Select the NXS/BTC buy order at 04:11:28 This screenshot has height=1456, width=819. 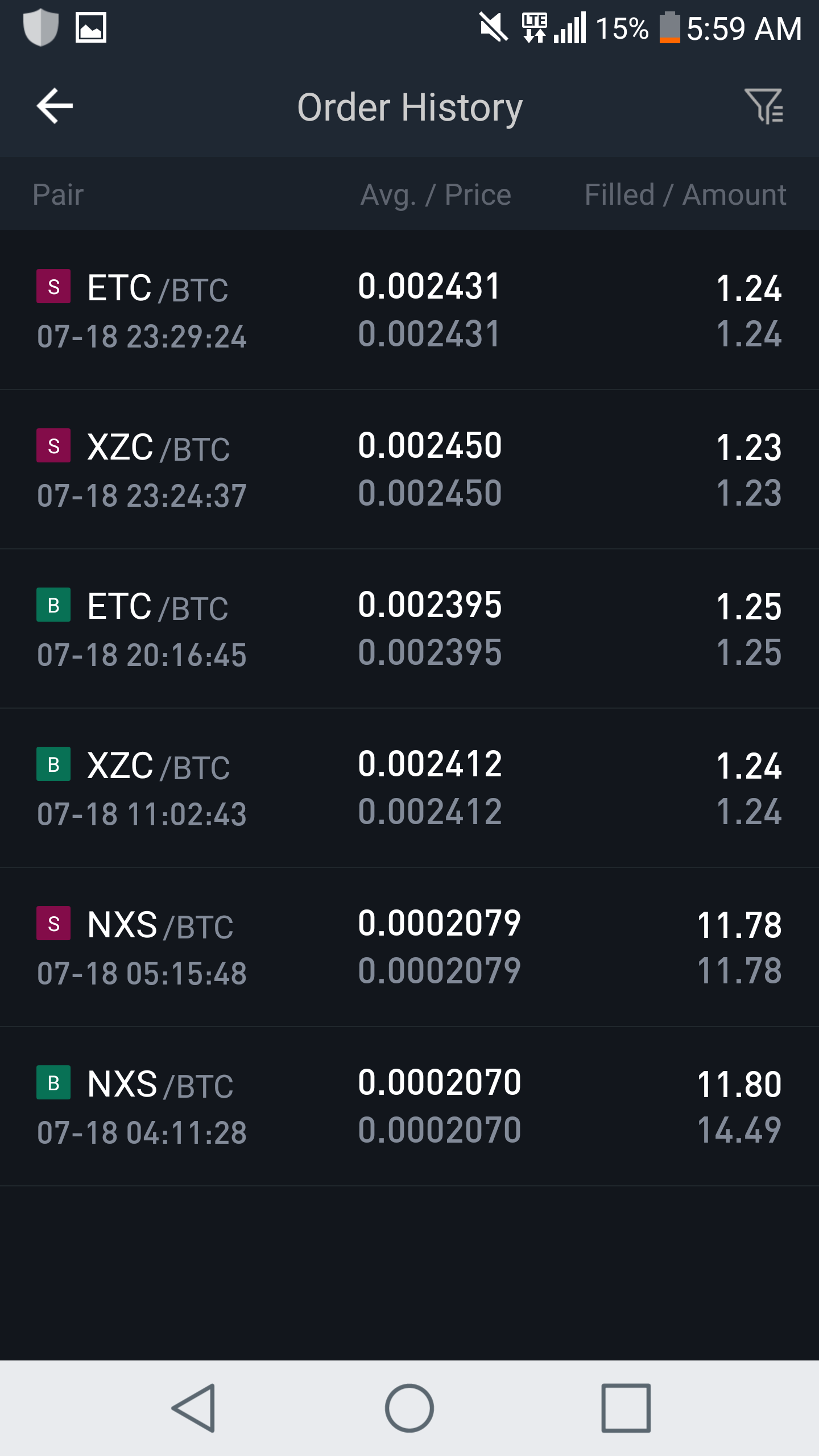tap(409, 1106)
